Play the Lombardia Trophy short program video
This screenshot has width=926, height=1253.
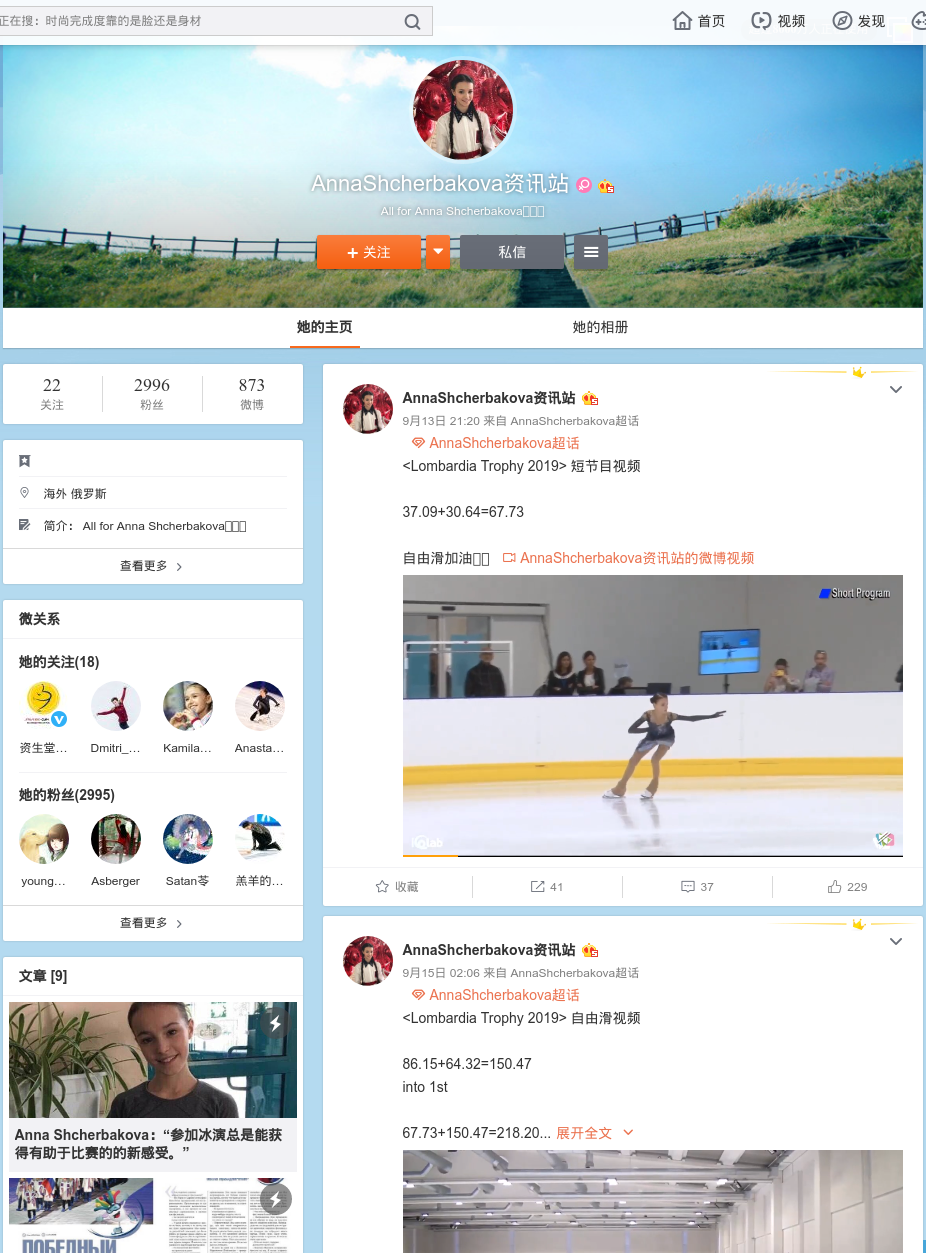click(x=652, y=715)
